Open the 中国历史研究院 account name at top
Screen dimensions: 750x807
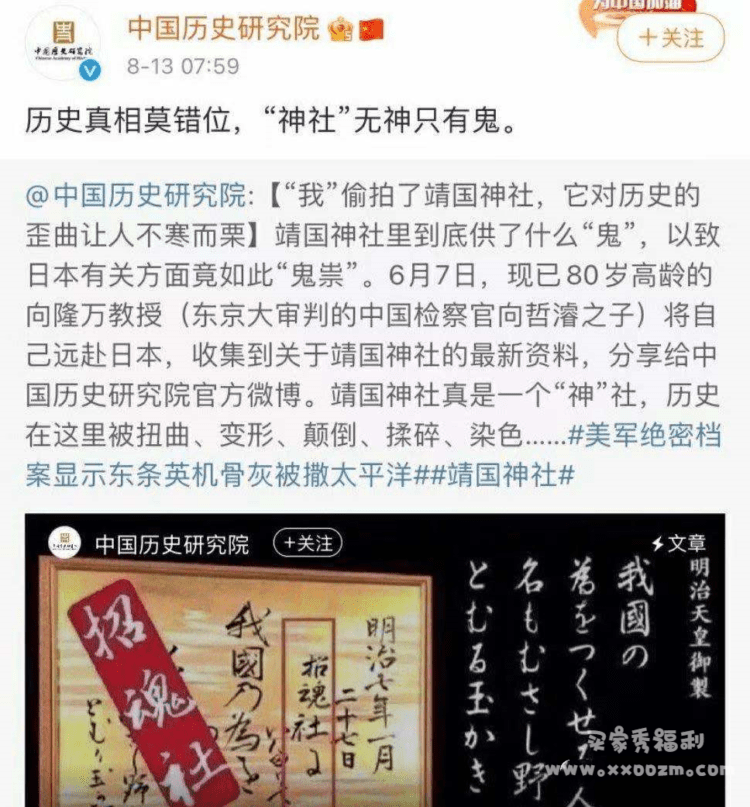223,29
